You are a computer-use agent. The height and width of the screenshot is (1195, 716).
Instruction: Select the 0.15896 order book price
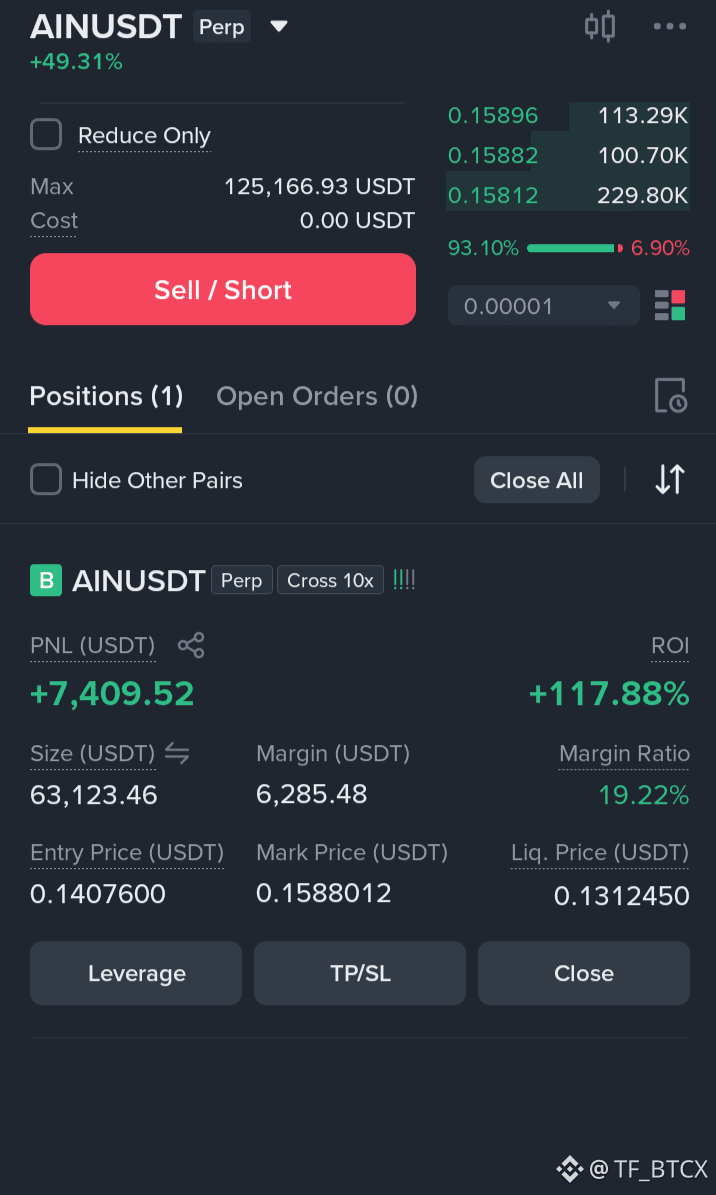[493, 116]
